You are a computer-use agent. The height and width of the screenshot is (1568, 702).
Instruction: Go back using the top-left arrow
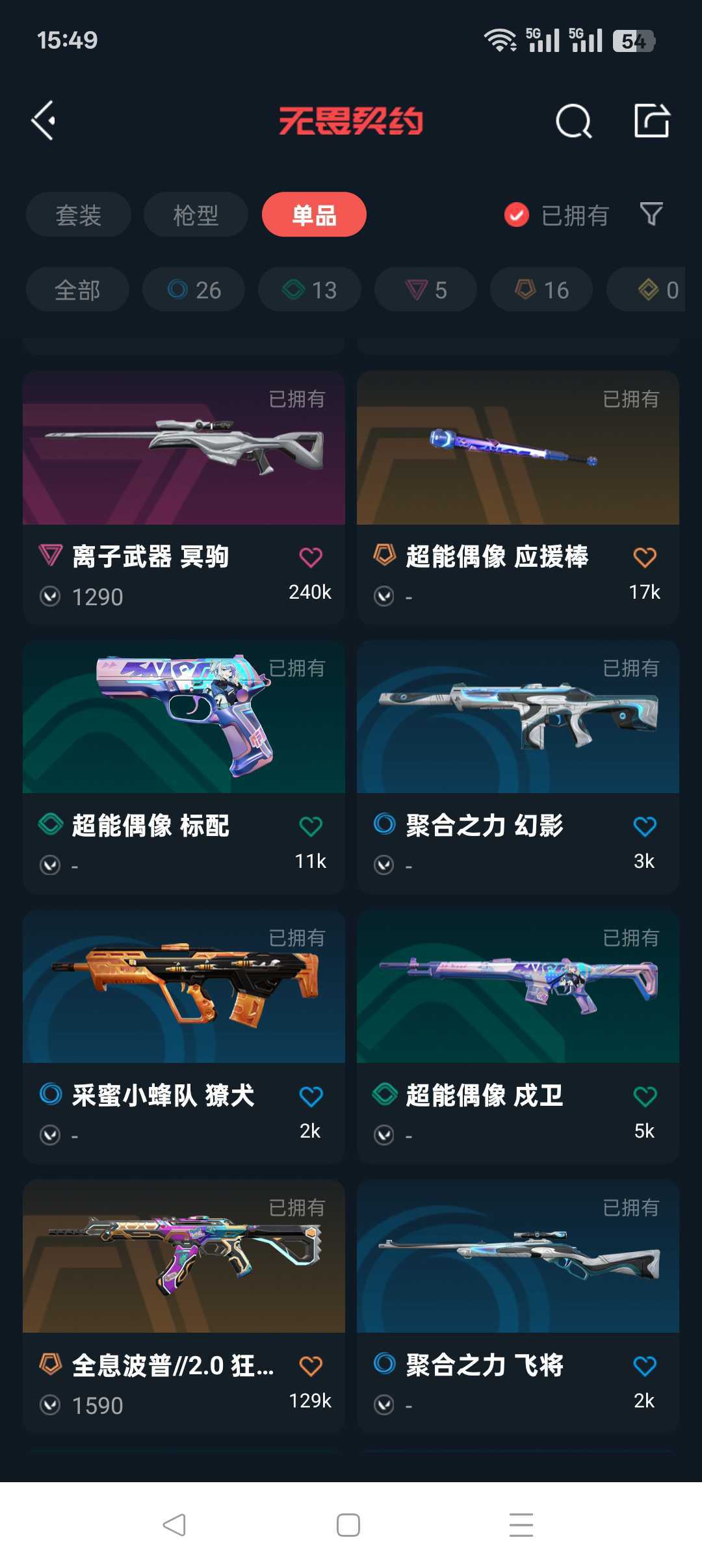click(x=44, y=121)
